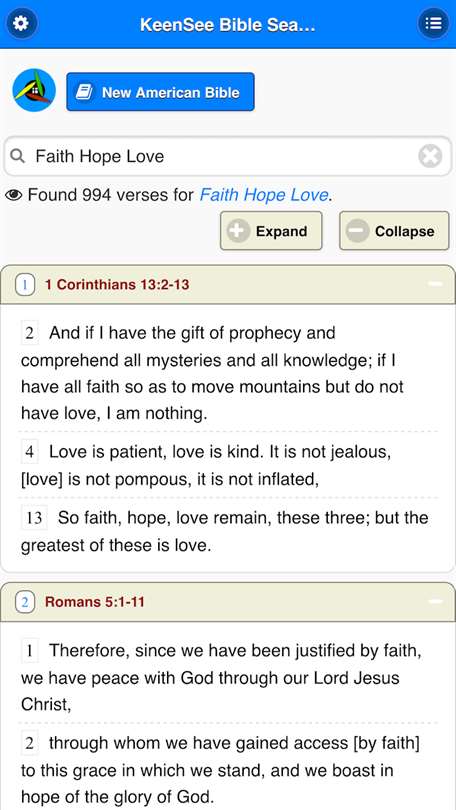The height and width of the screenshot is (810, 456).
Task: Open the settings gear icon
Action: pos(21,24)
